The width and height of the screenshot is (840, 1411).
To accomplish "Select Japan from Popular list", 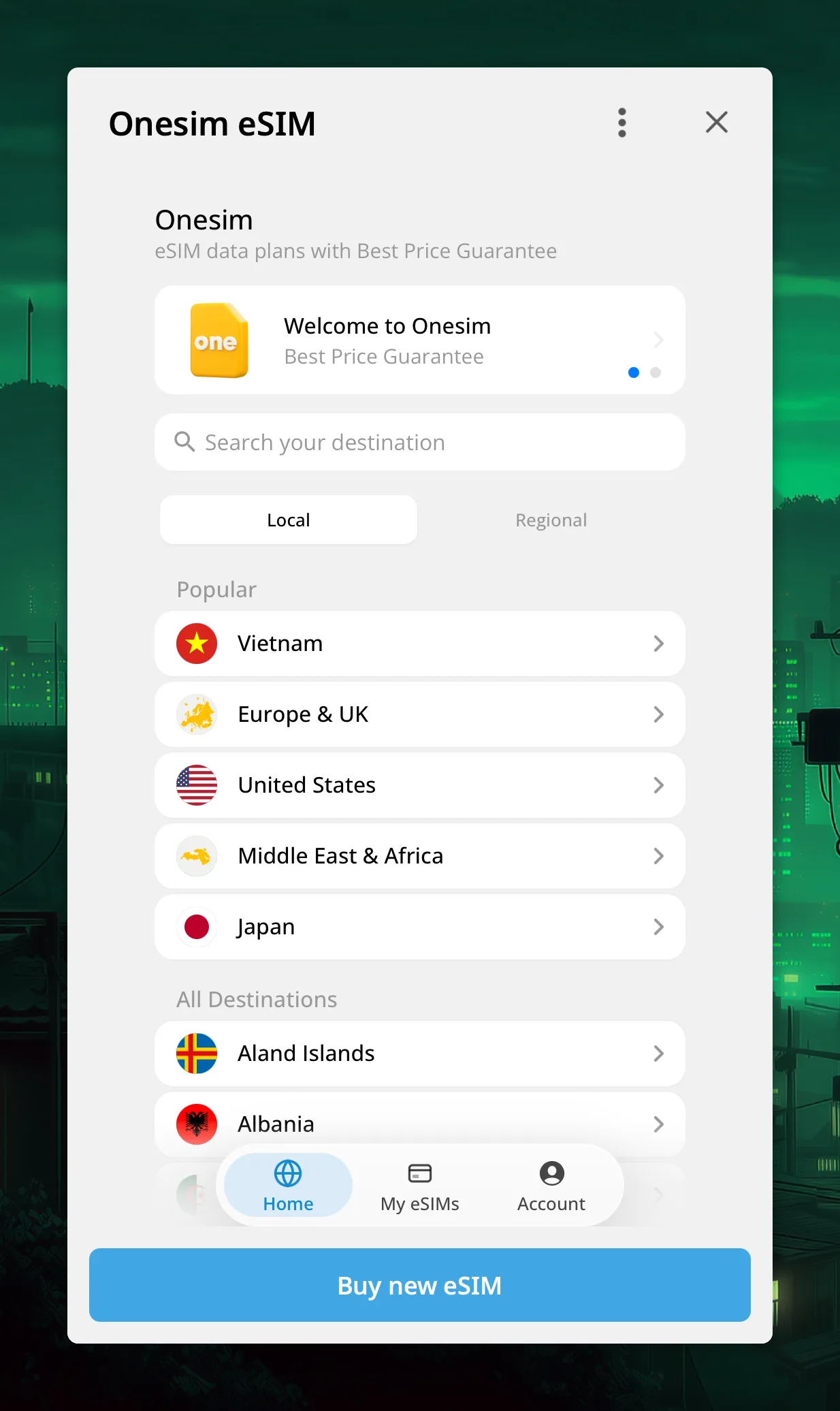I will coord(419,927).
